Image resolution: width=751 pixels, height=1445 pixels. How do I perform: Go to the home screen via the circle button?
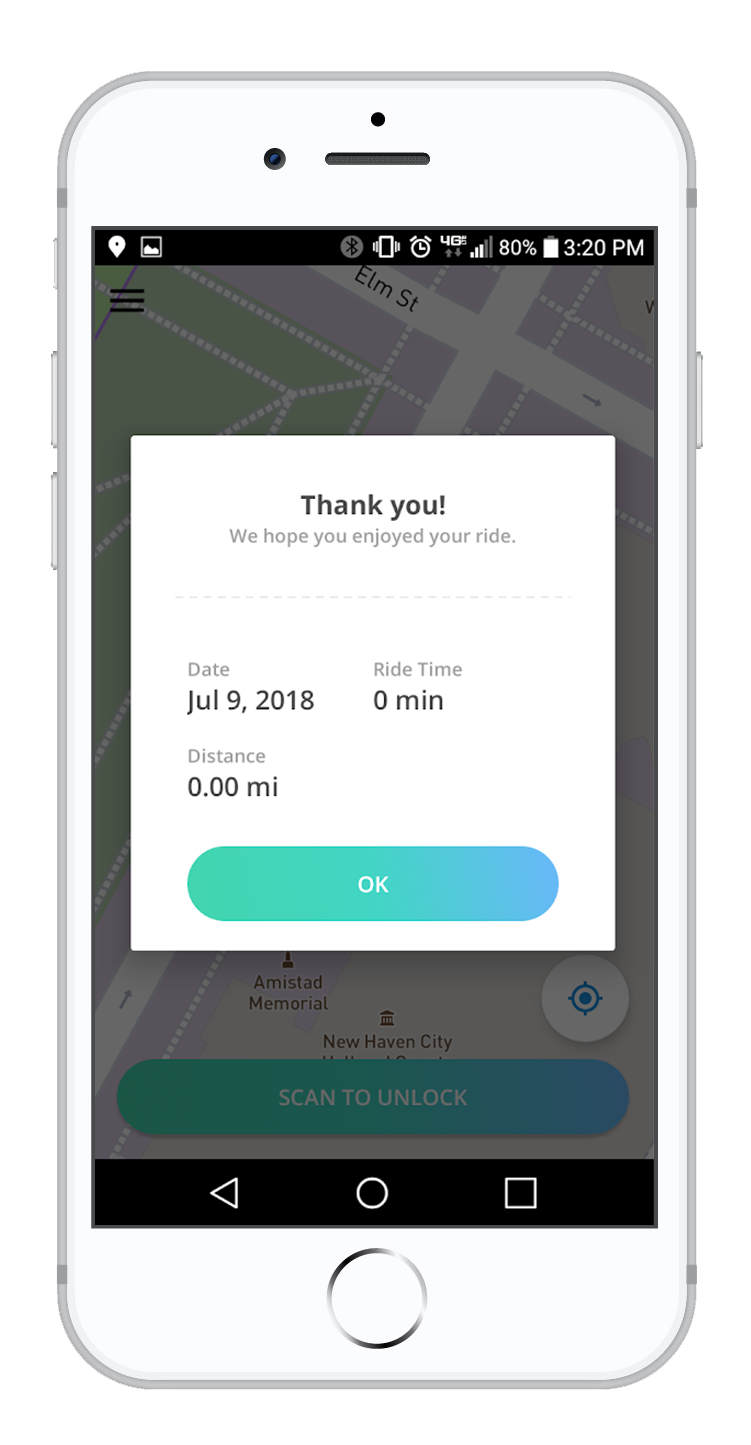[372, 1192]
